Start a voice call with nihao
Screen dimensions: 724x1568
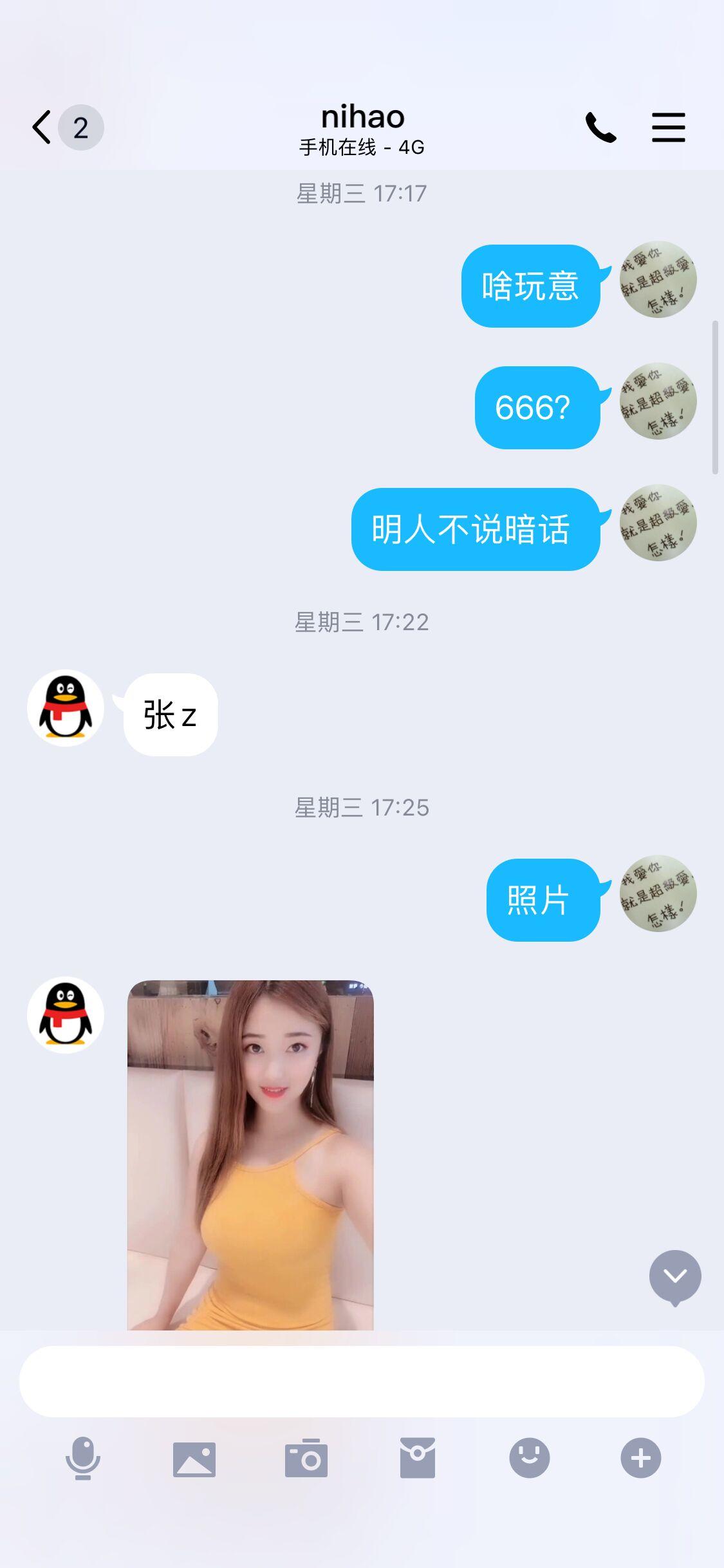pyautogui.click(x=600, y=127)
